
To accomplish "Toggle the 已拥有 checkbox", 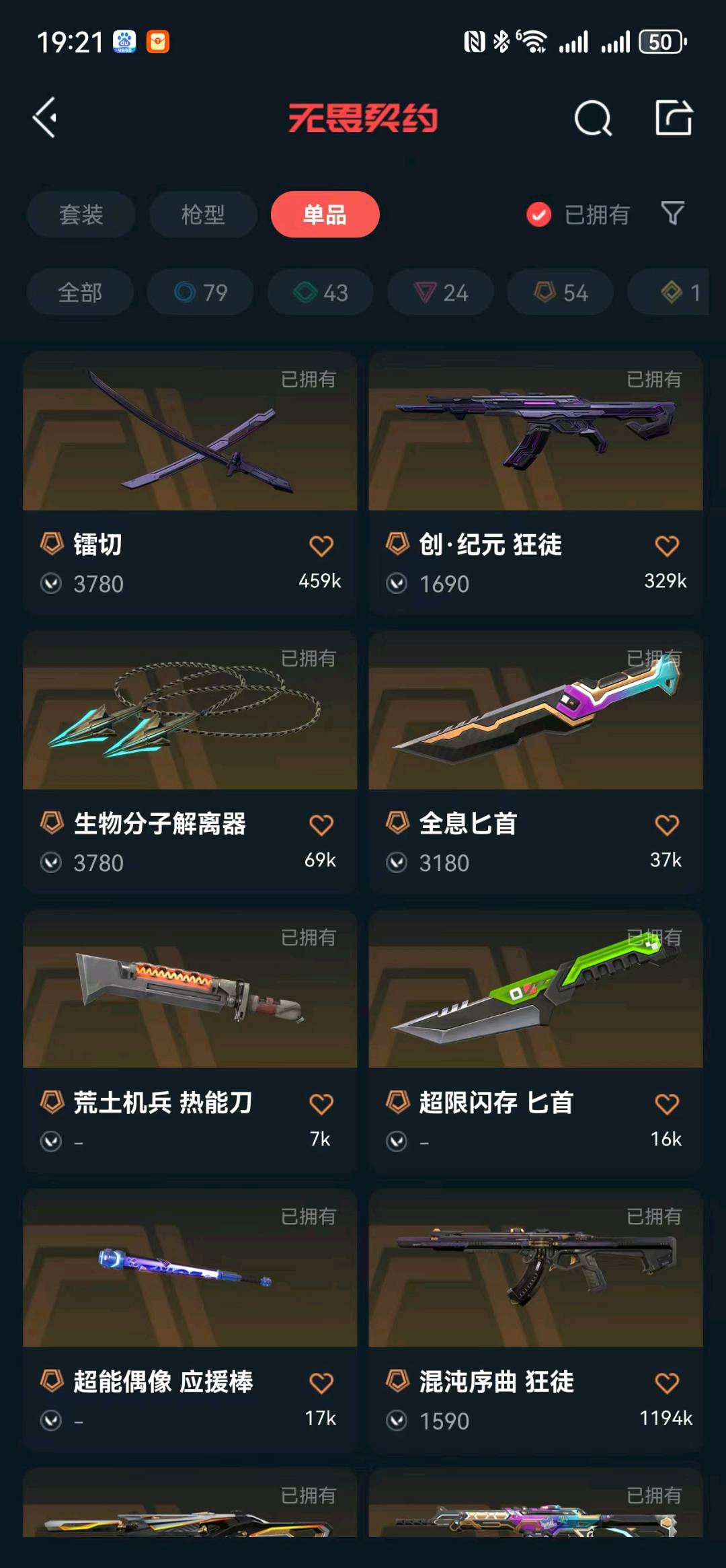I will [x=539, y=215].
